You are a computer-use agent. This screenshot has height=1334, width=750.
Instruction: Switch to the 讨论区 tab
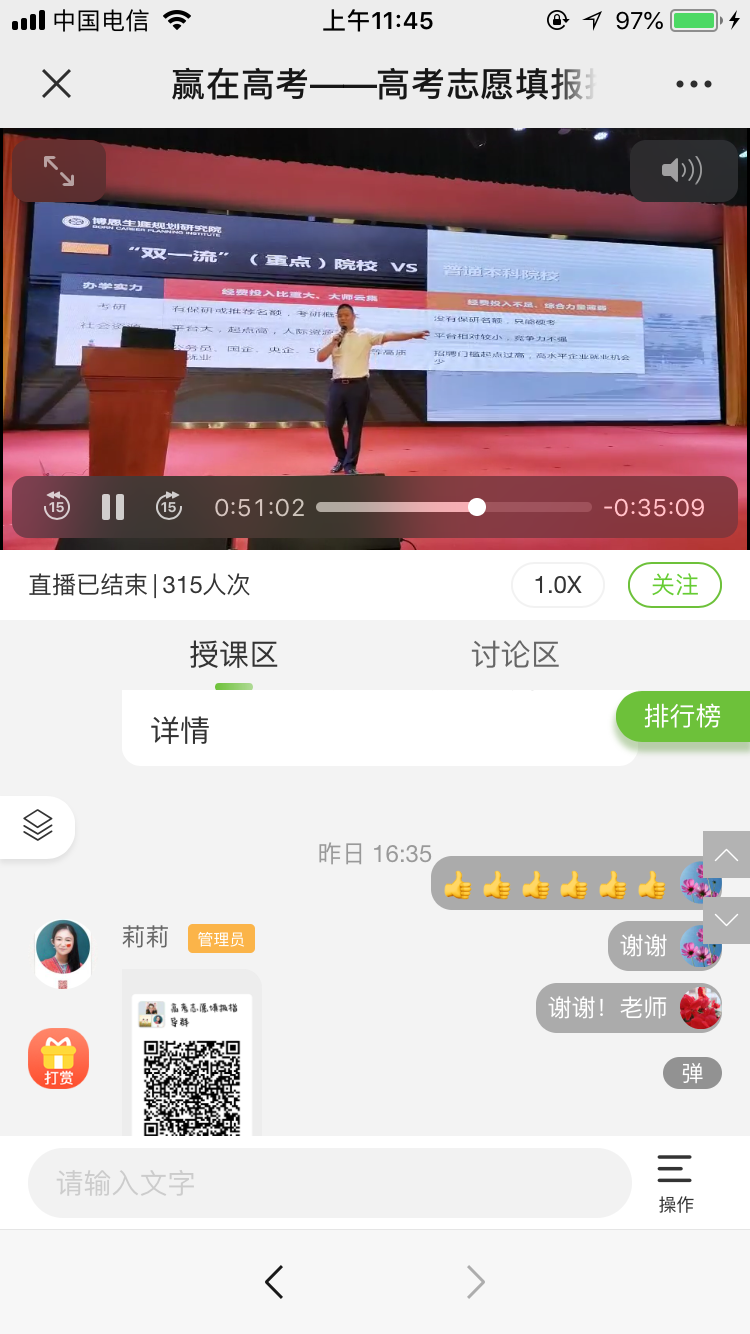(515, 655)
